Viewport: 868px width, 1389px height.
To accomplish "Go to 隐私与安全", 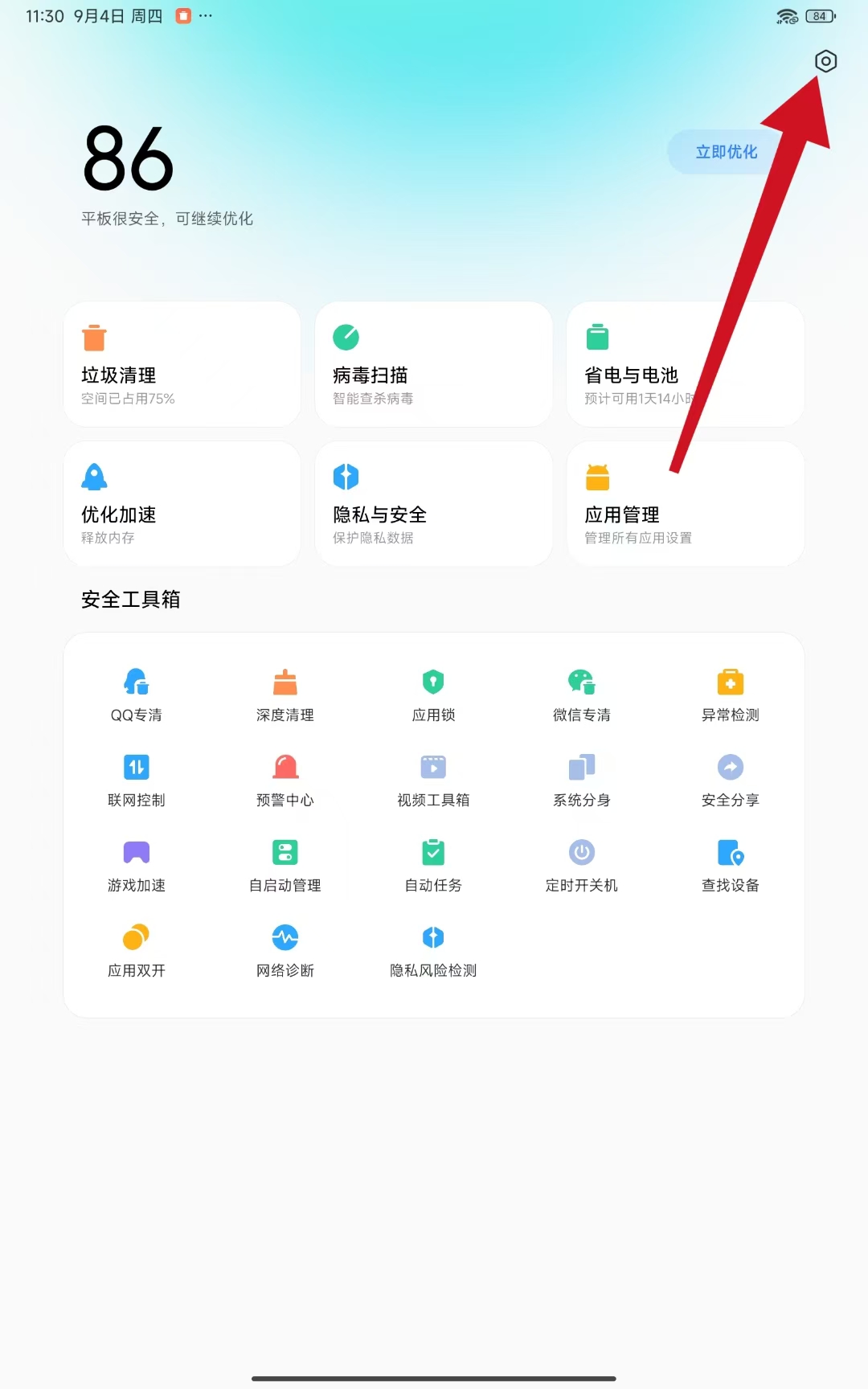I will click(433, 504).
